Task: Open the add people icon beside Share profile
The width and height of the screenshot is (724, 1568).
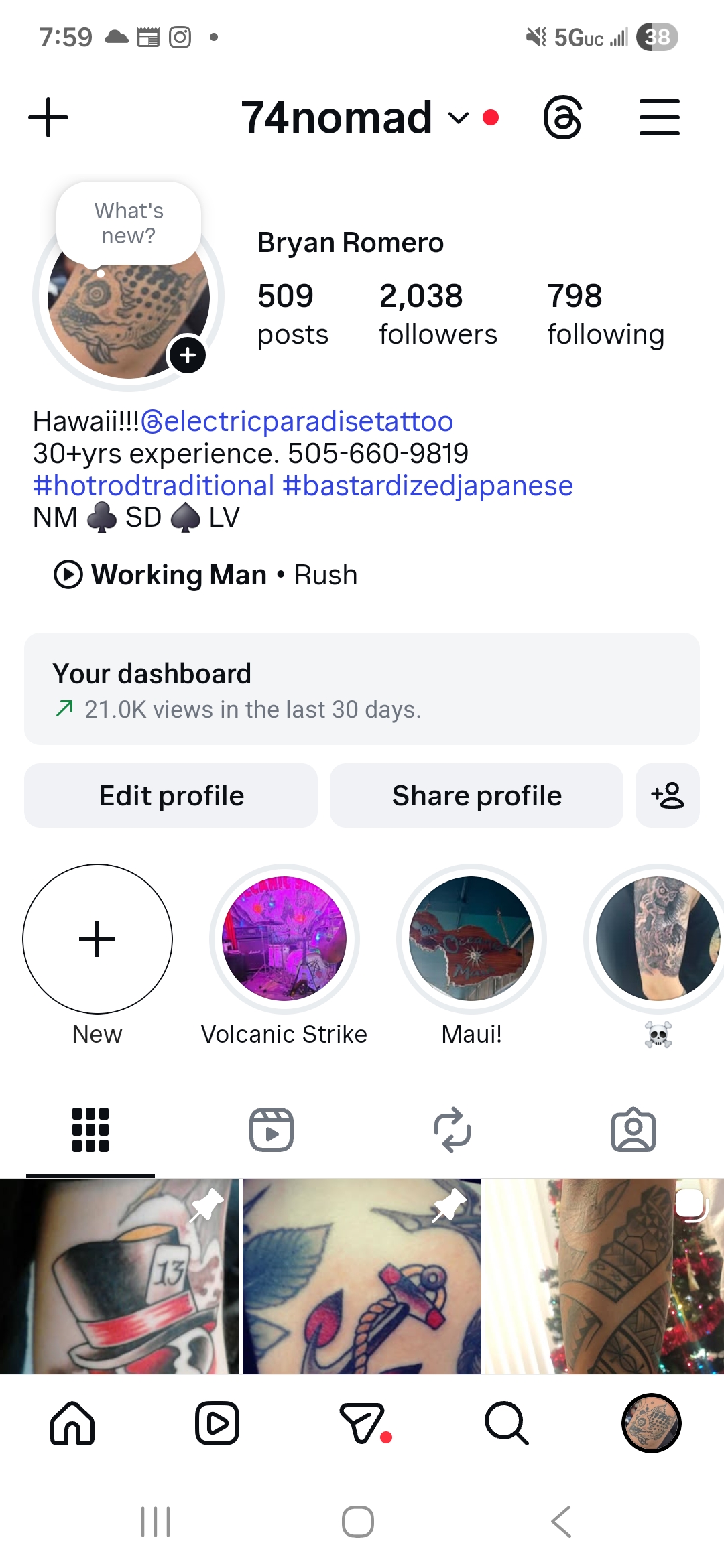Action: (667, 795)
